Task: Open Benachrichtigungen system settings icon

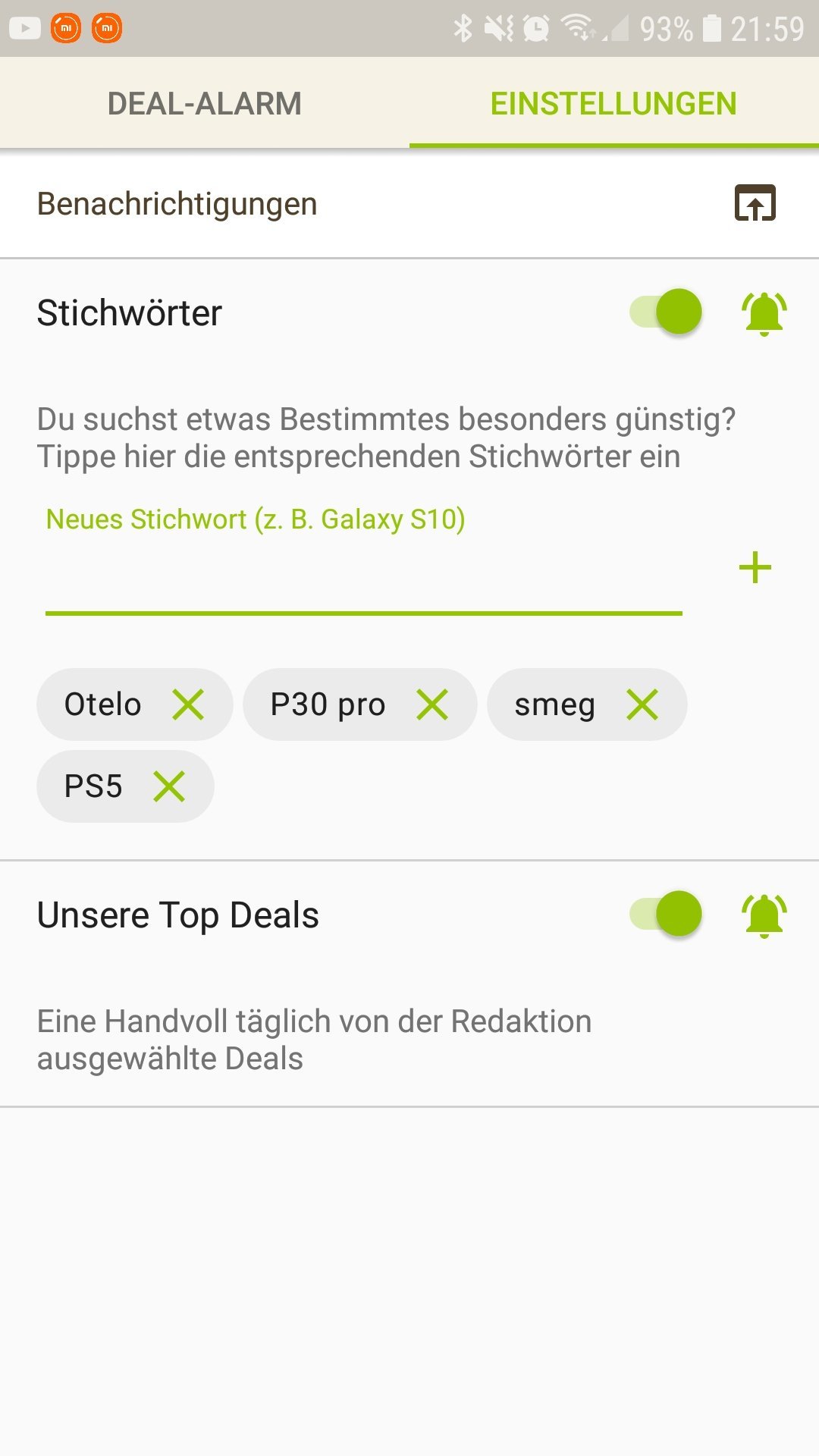Action: click(755, 203)
